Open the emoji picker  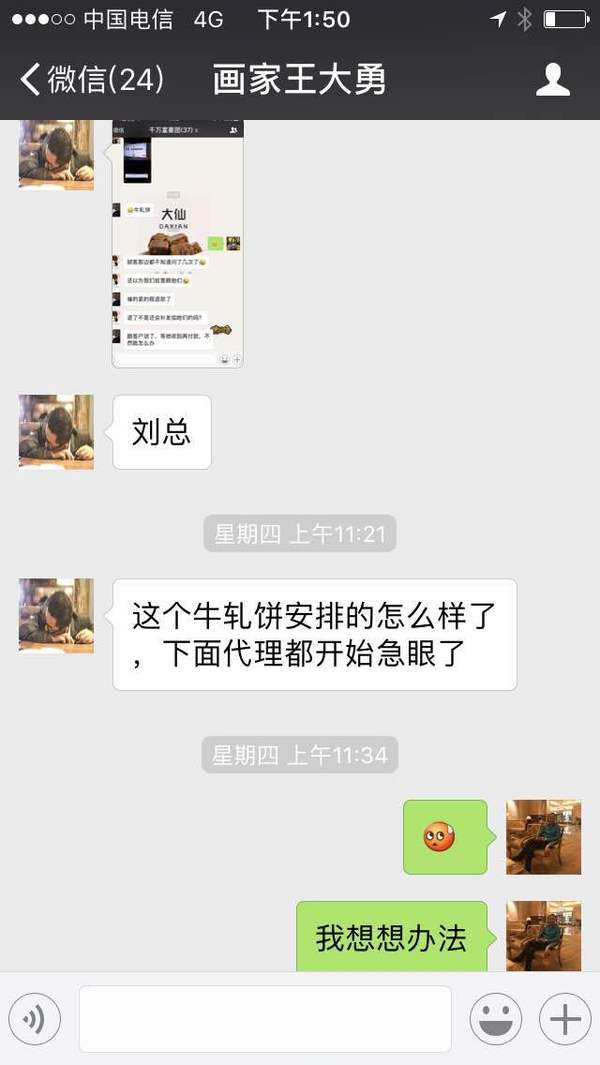pyautogui.click(x=495, y=1019)
